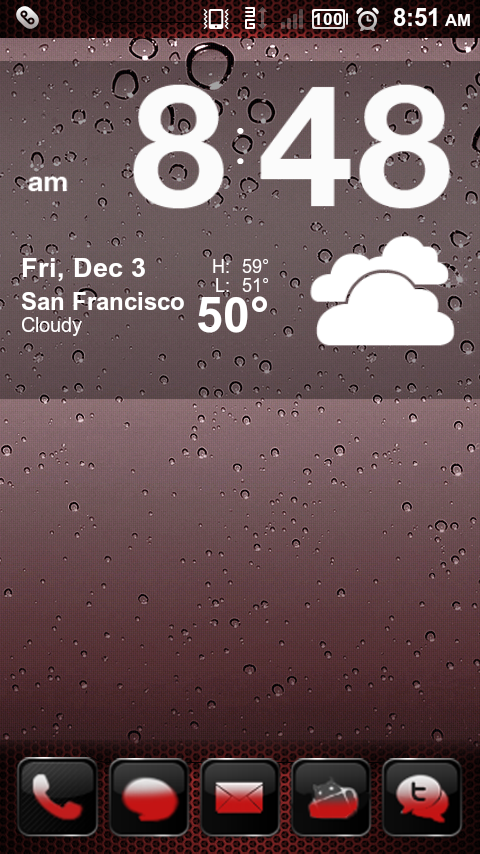480x854 pixels.
Task: Launch the Twitter chat bubble app
Action: pyautogui.click(x=422, y=797)
